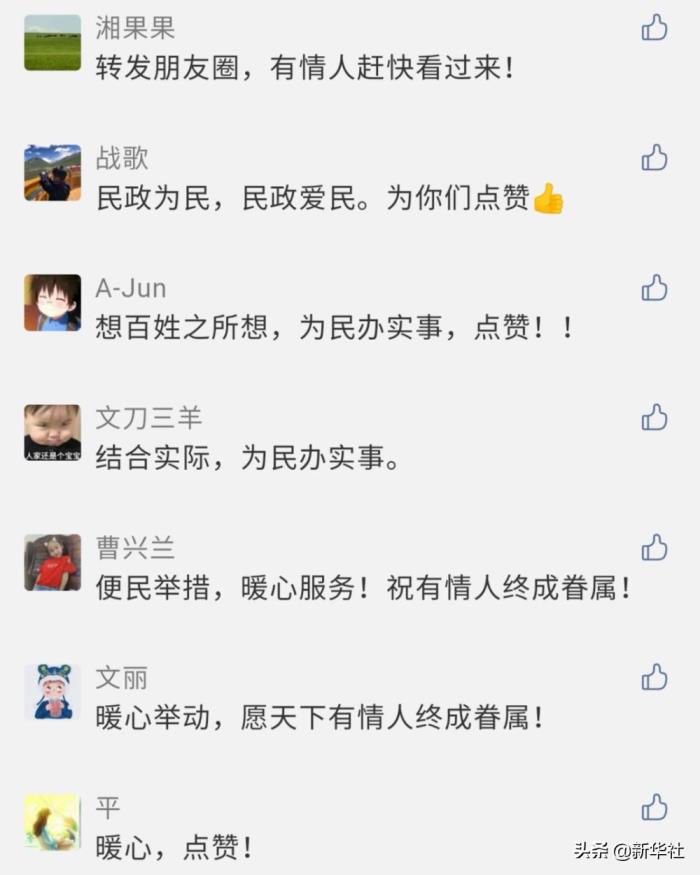The image size is (700, 875).
Task: Like the comment from 文刀三羊
Action: [x=654, y=418]
